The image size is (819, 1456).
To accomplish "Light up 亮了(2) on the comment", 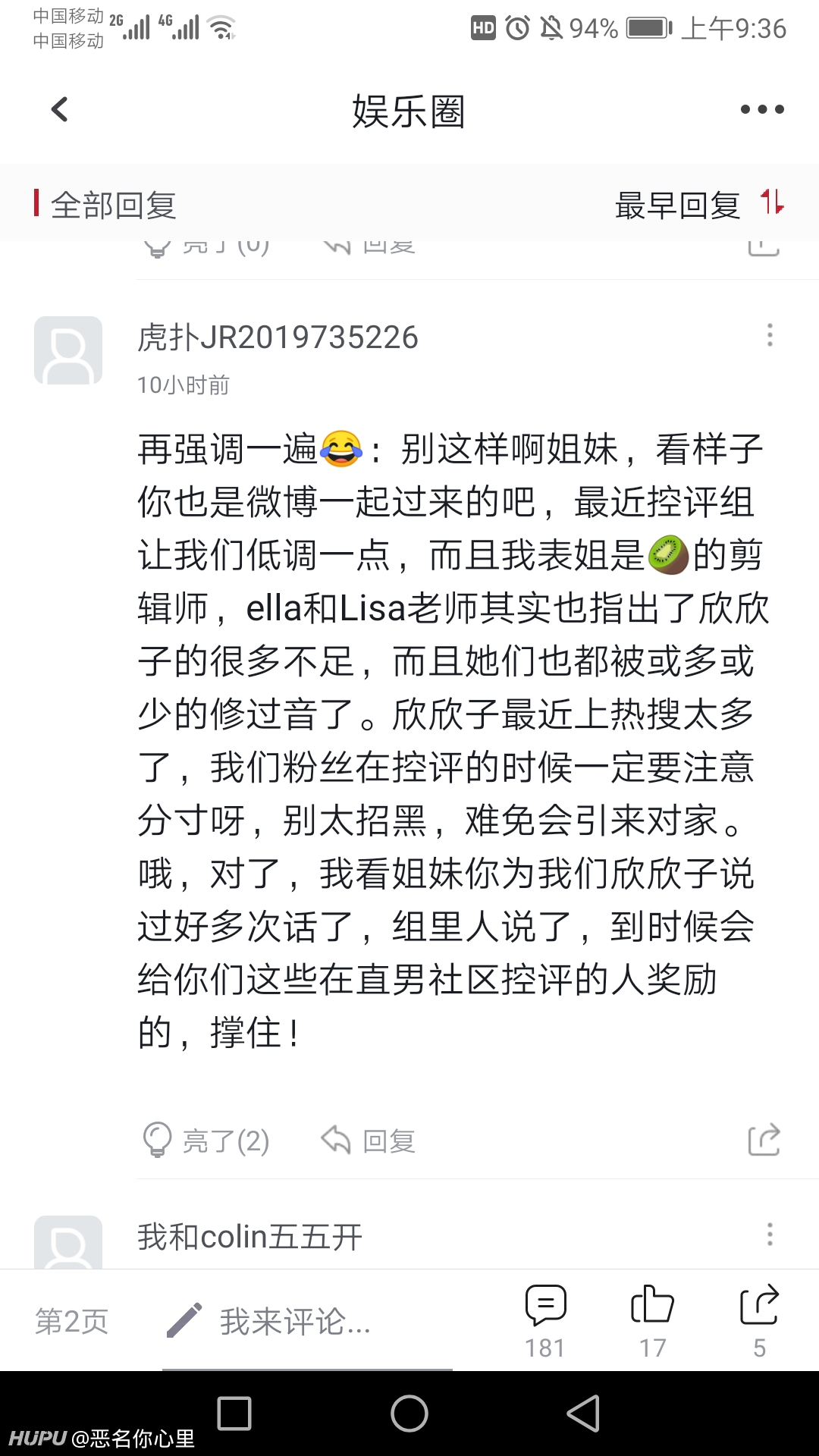I will click(206, 1141).
